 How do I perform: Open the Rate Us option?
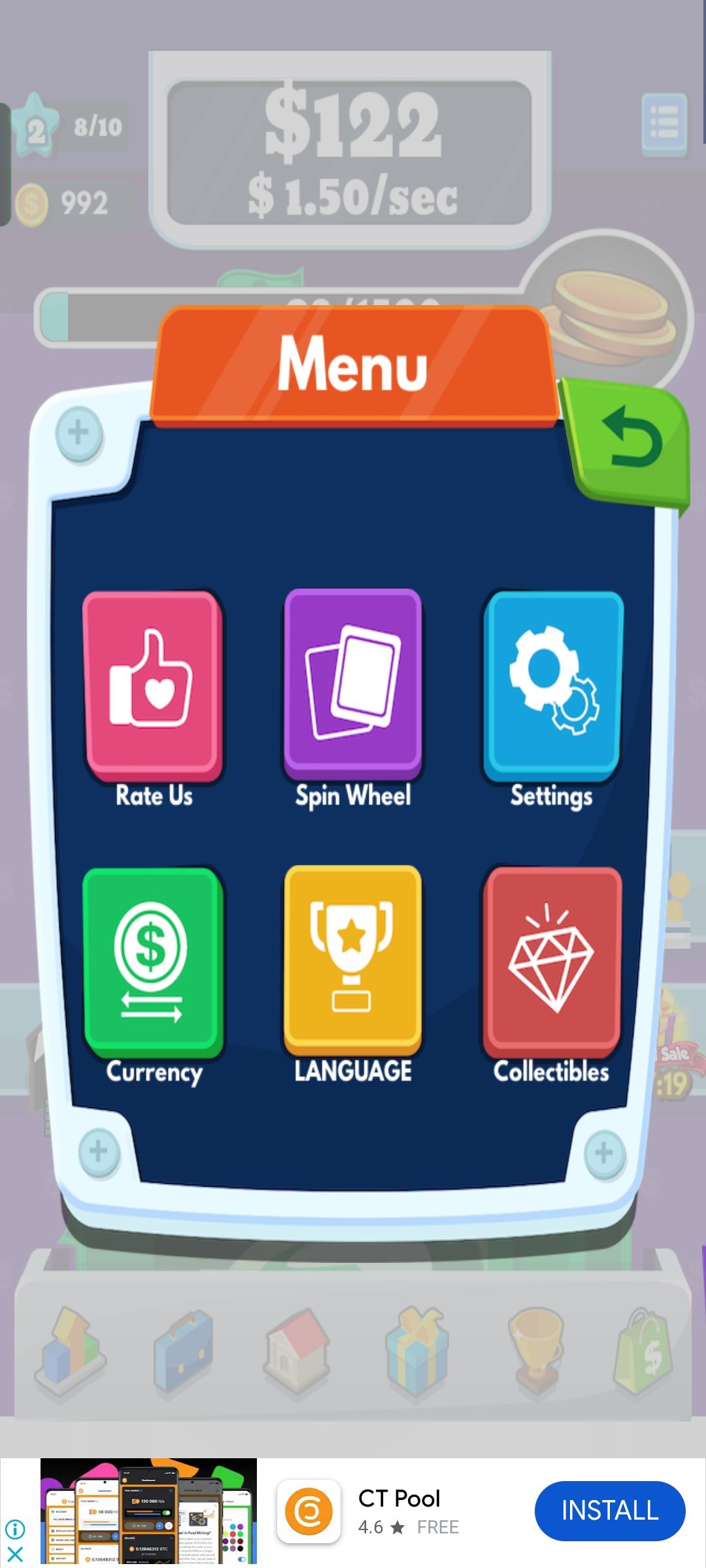pos(153,686)
